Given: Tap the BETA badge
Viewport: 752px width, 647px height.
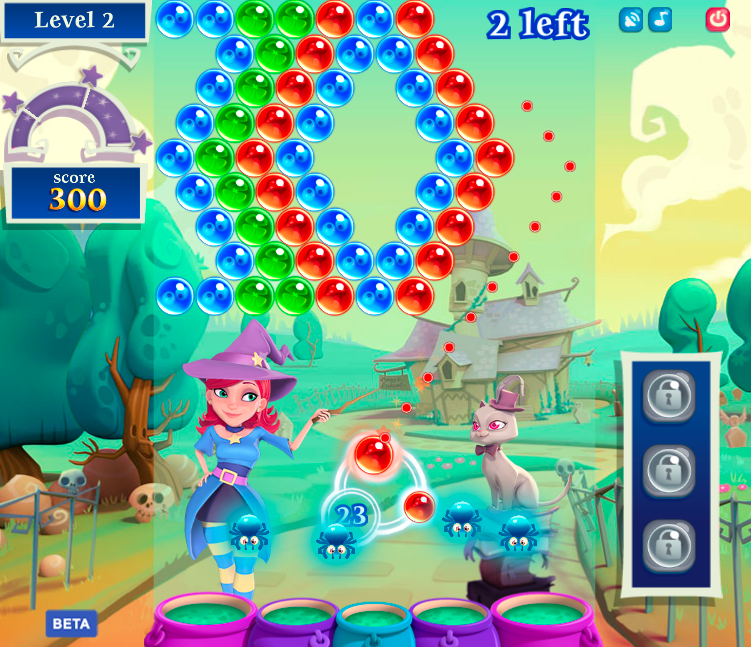Looking at the screenshot, I should point(71,623).
